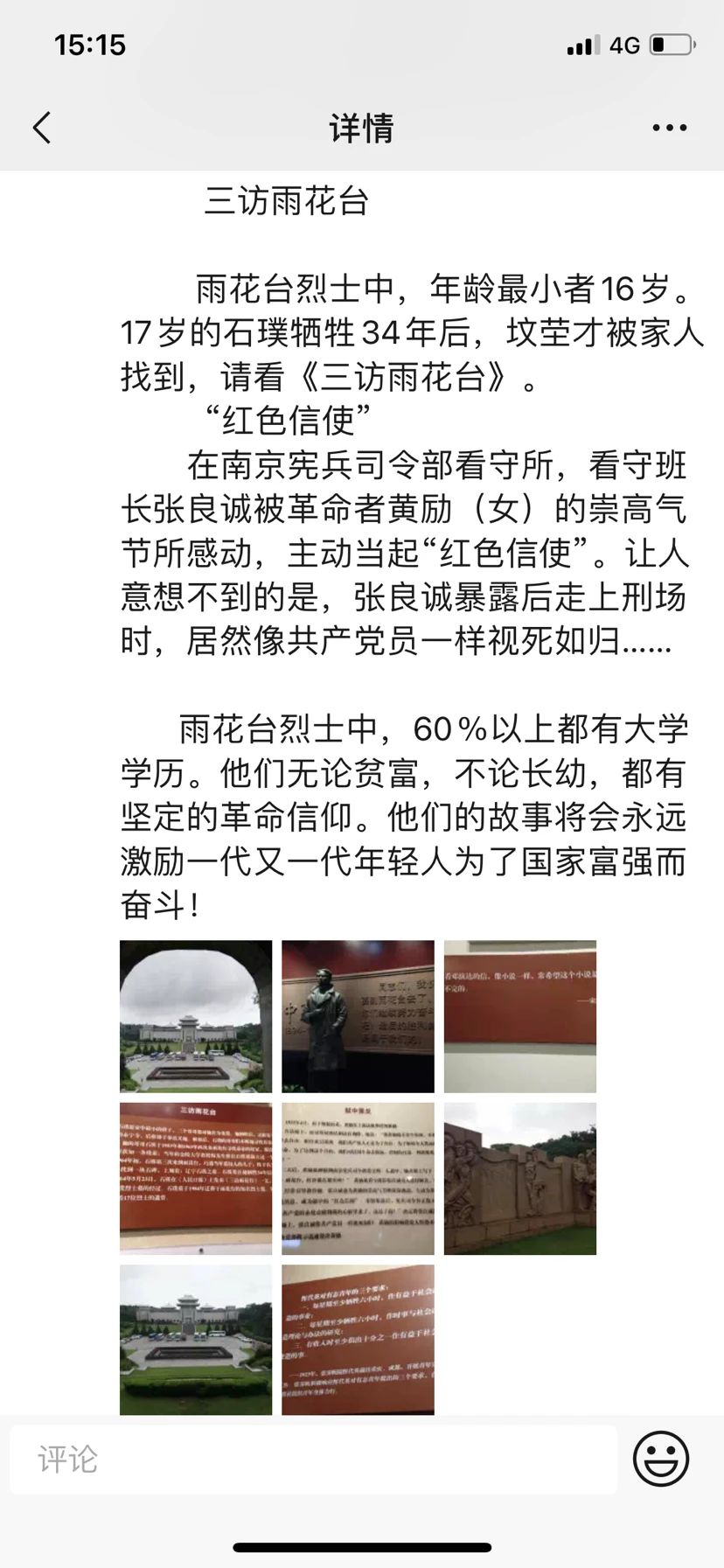The height and width of the screenshot is (1568, 724).
Task: Open the 三访雨花台 red panel photo
Action: [196, 1178]
